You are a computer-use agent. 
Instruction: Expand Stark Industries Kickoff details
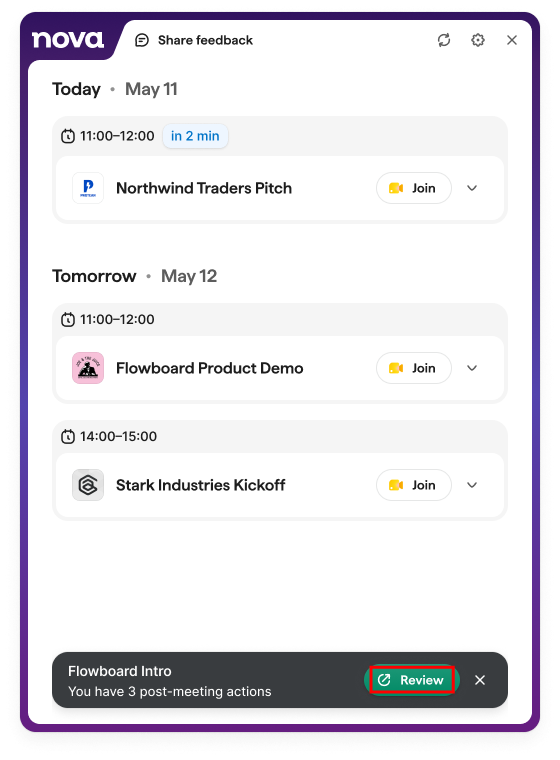(x=472, y=485)
